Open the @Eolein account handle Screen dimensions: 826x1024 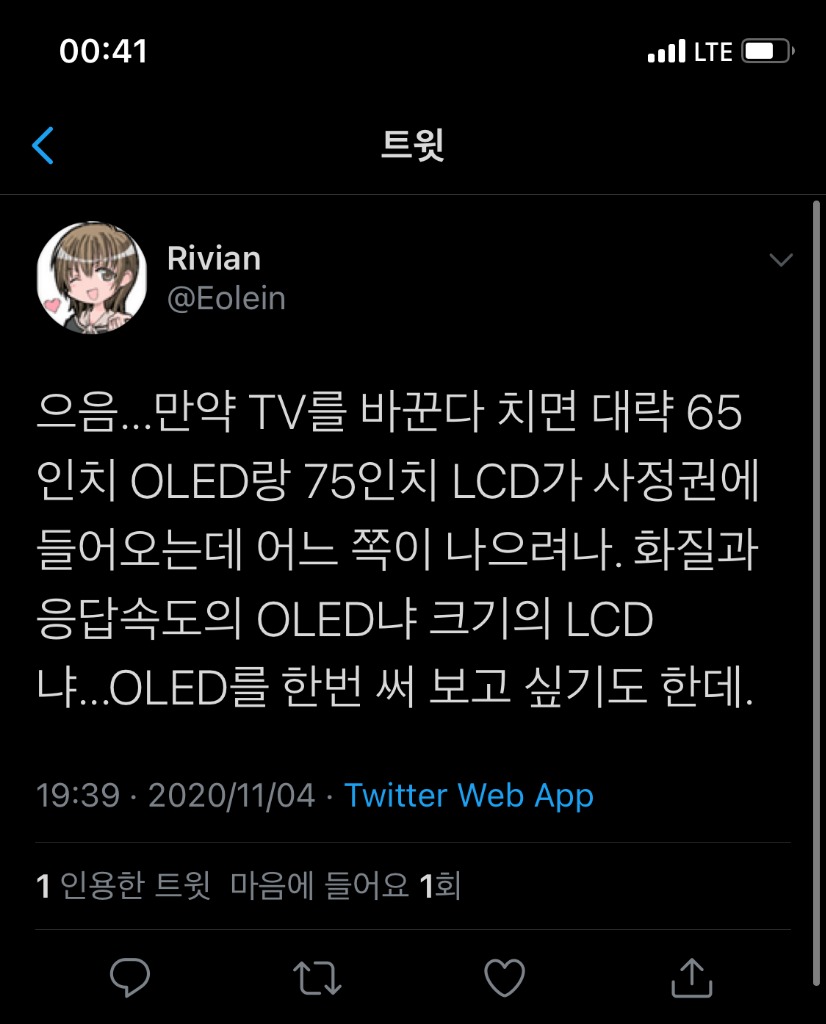(226, 299)
